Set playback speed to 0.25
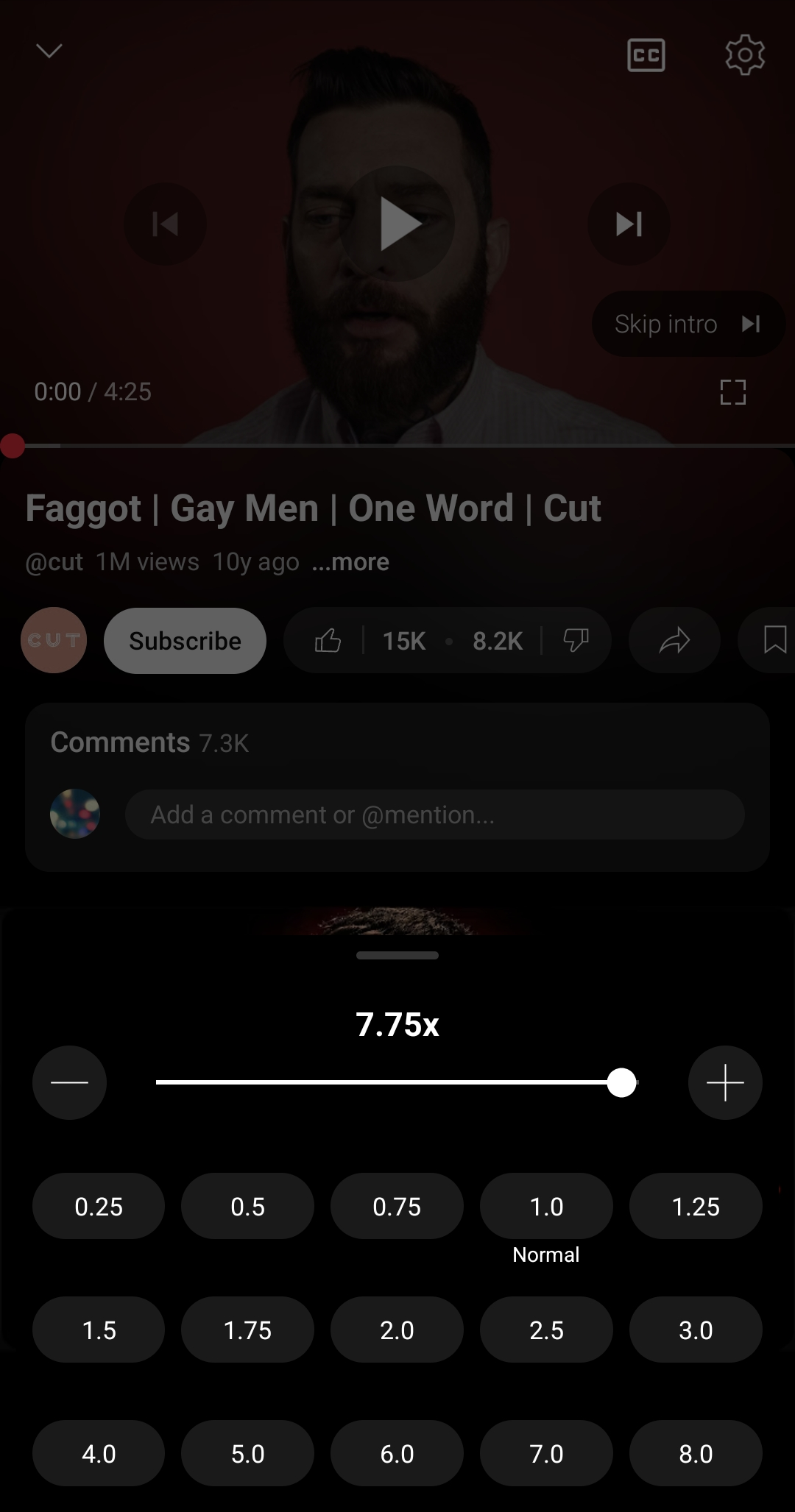Viewport: 795px width, 1512px height. (x=99, y=1207)
